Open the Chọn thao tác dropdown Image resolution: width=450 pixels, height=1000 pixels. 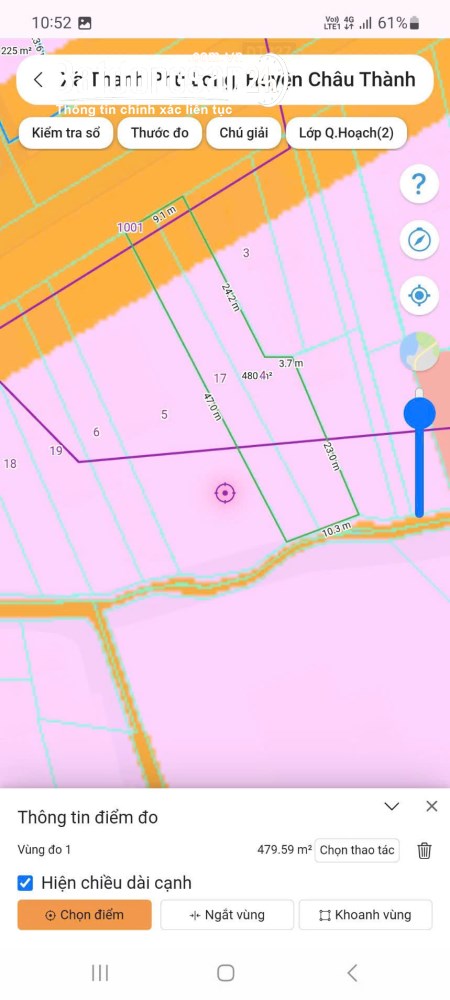357,849
